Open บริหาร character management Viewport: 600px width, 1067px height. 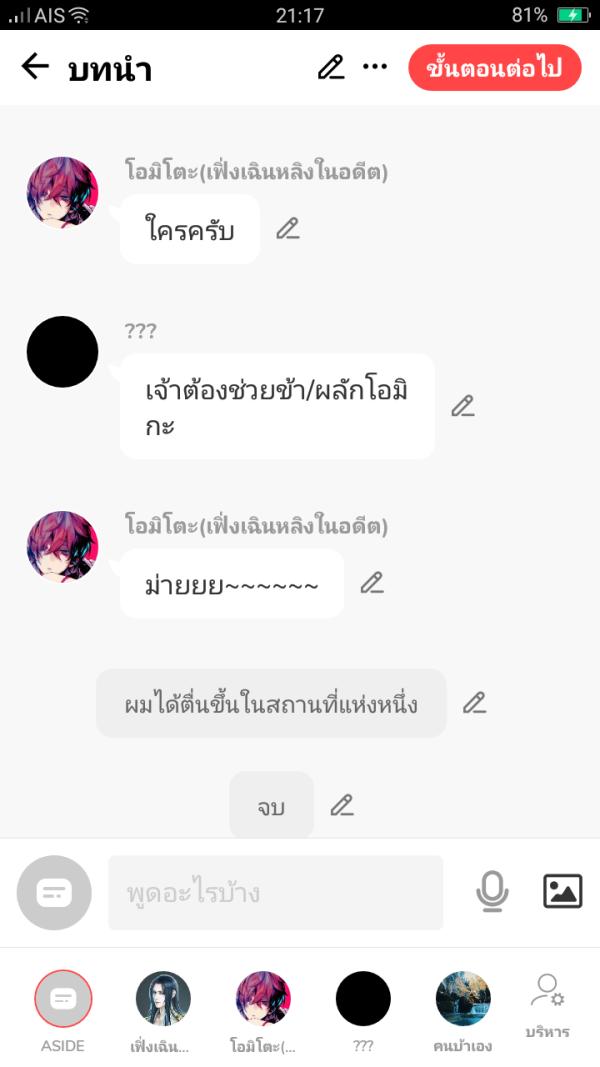[547, 1005]
